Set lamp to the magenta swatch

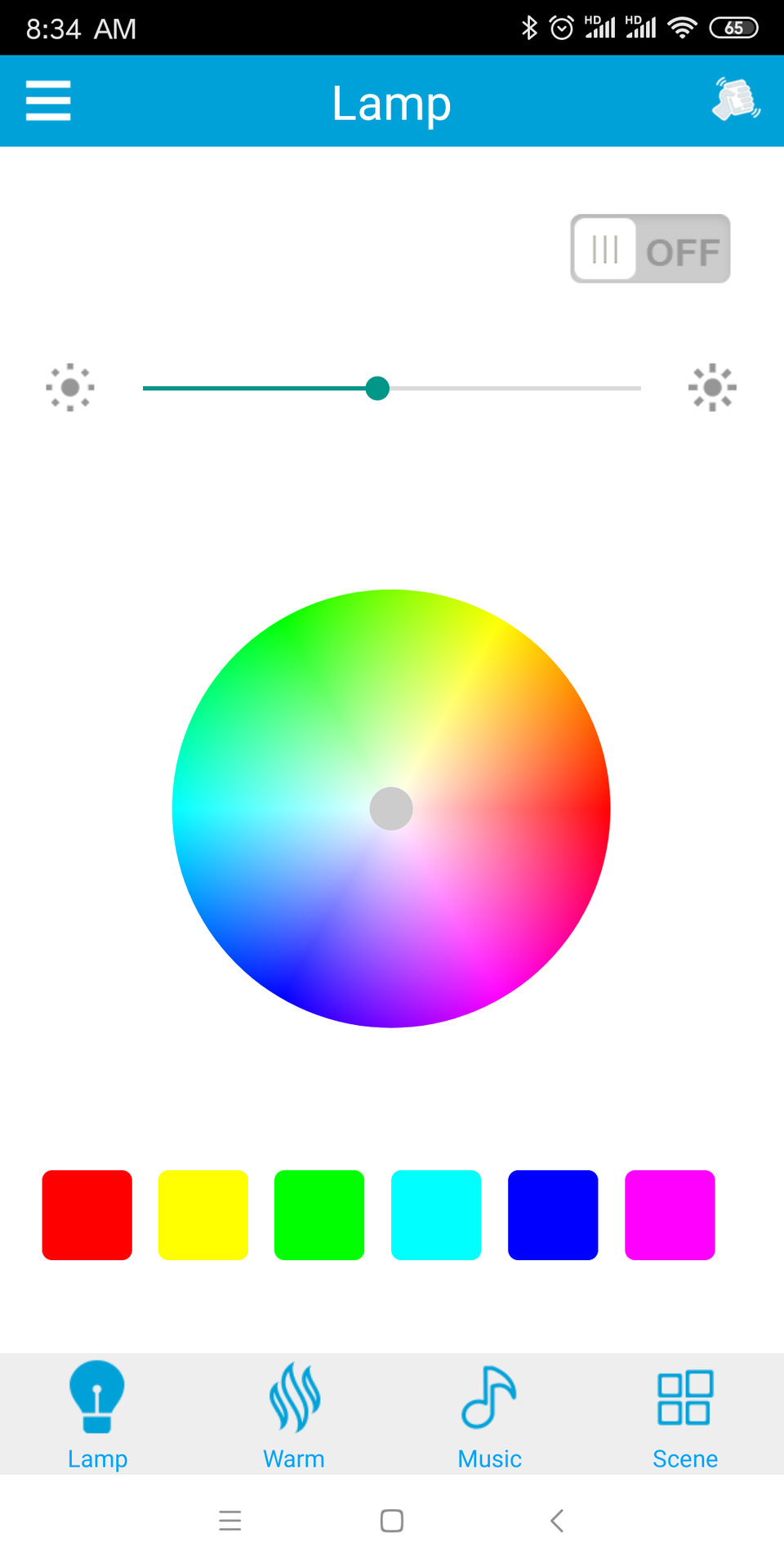pos(670,1215)
